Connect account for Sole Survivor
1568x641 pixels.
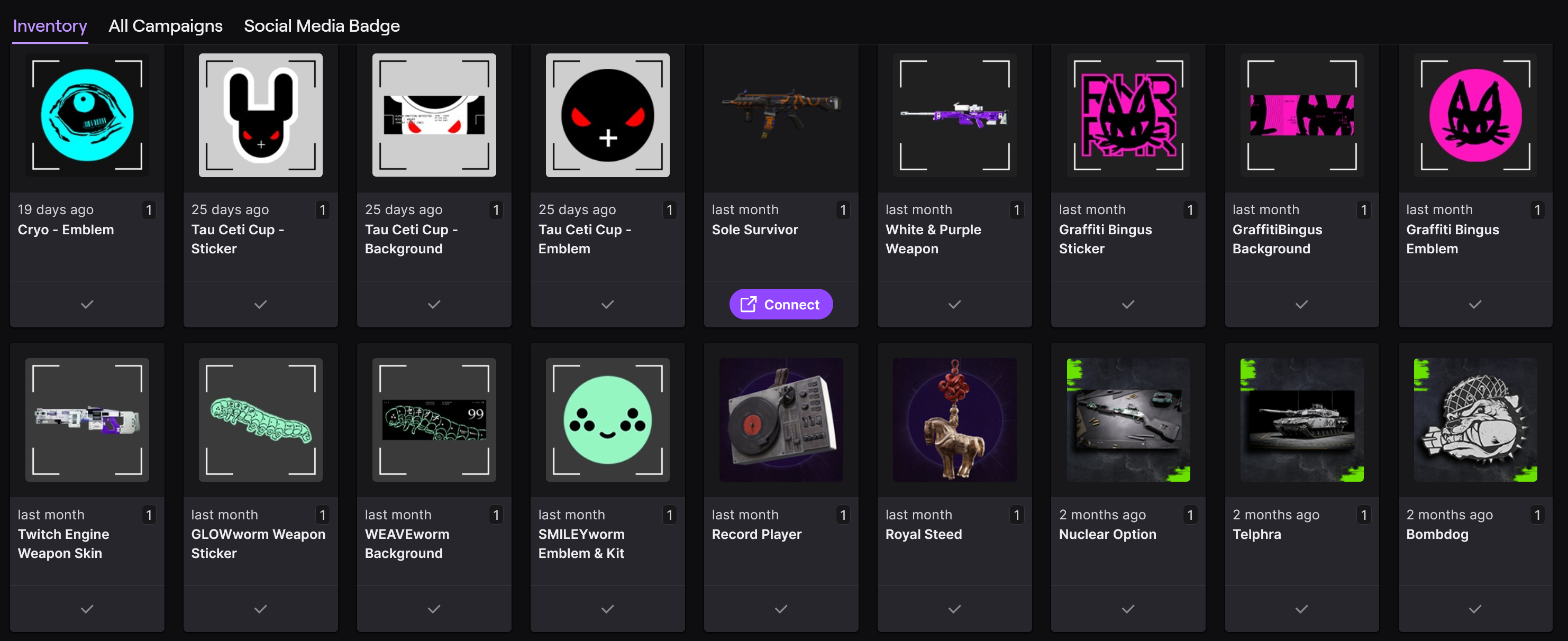tap(780, 304)
